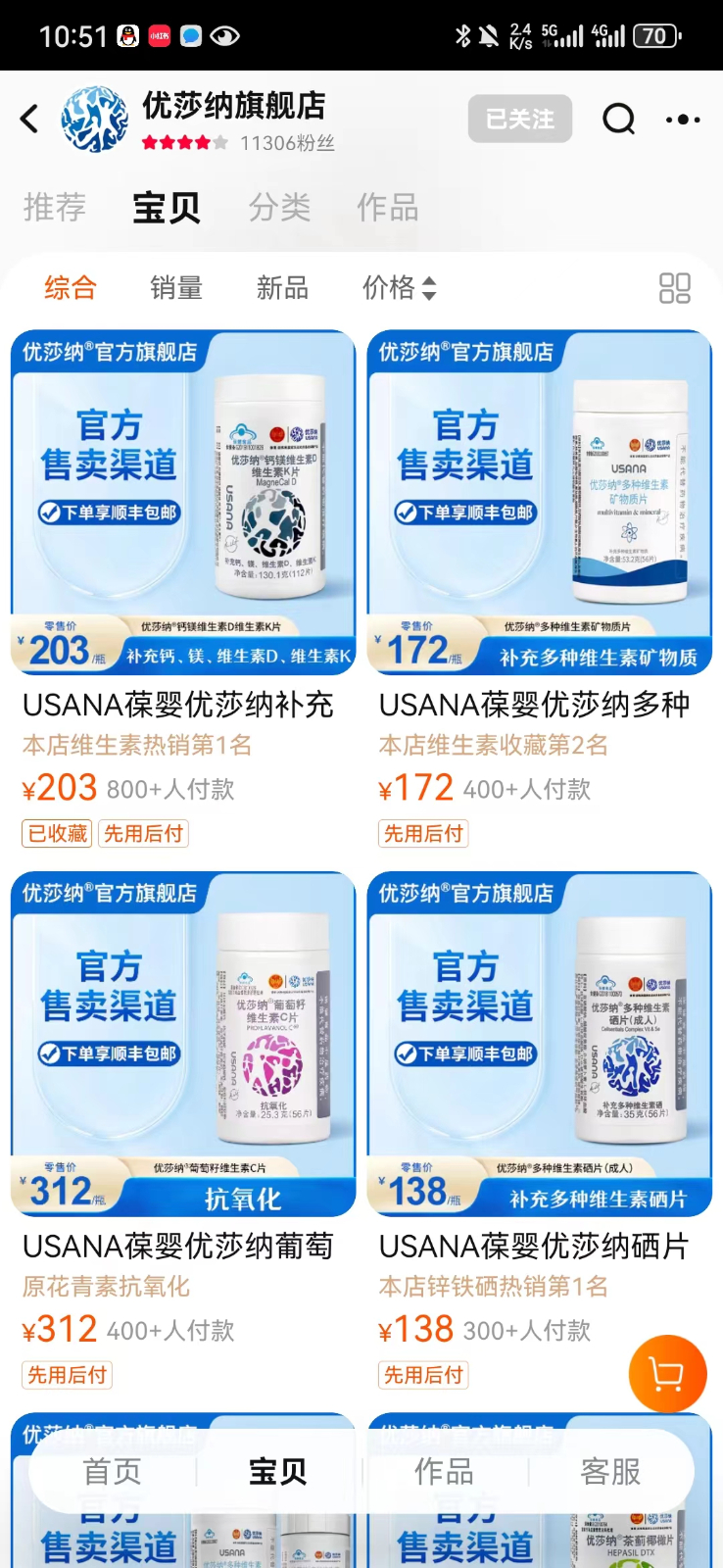The image size is (723, 1568).
Task: Sort products by 销量
Action: pos(176,287)
